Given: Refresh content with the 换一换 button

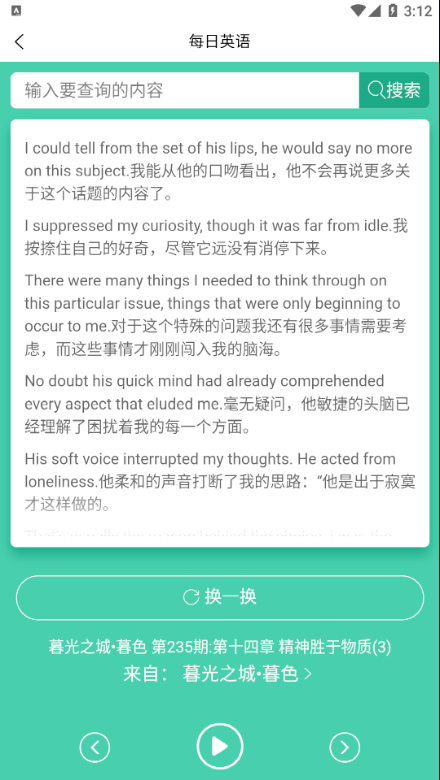Looking at the screenshot, I should coord(220,597).
